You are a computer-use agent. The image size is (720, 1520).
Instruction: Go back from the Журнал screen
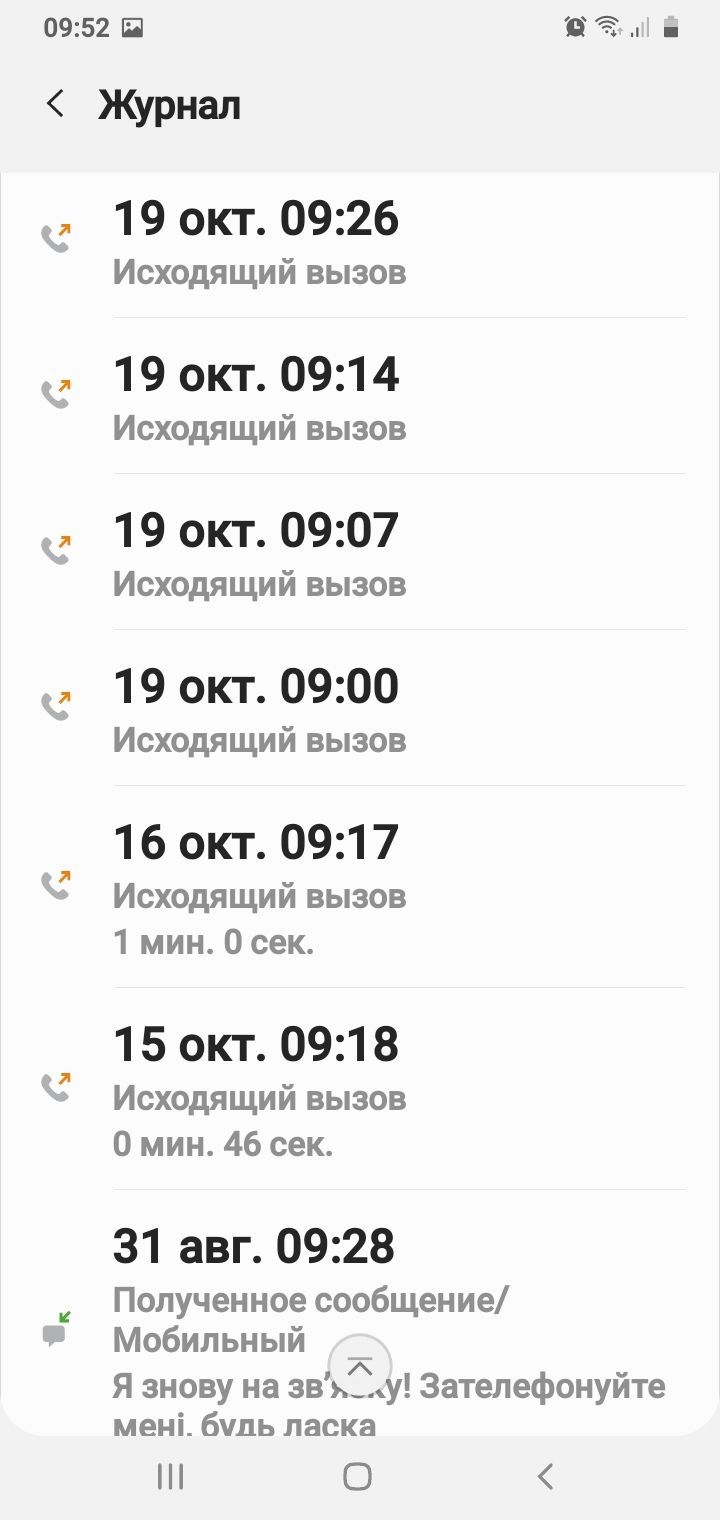tap(56, 104)
